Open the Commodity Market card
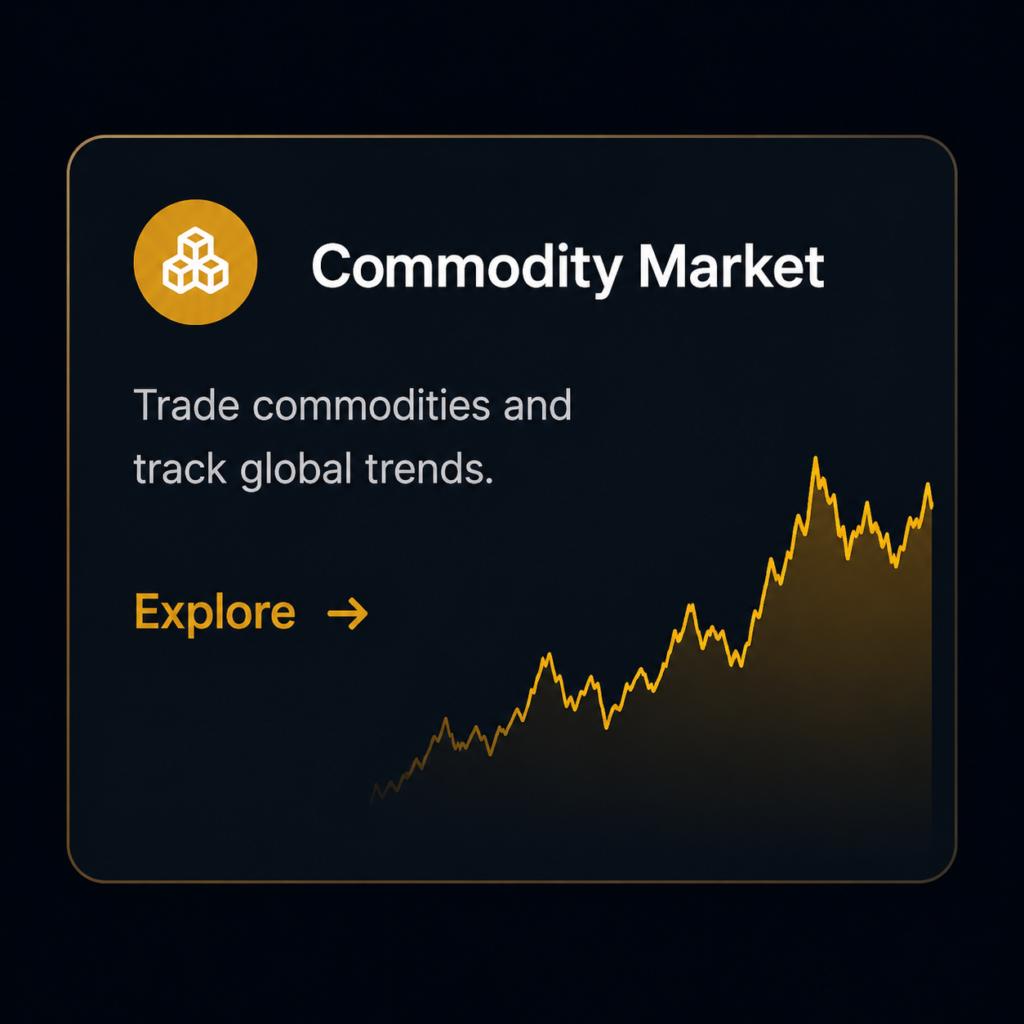Screen dimensions: 1024x1024 pos(512,509)
